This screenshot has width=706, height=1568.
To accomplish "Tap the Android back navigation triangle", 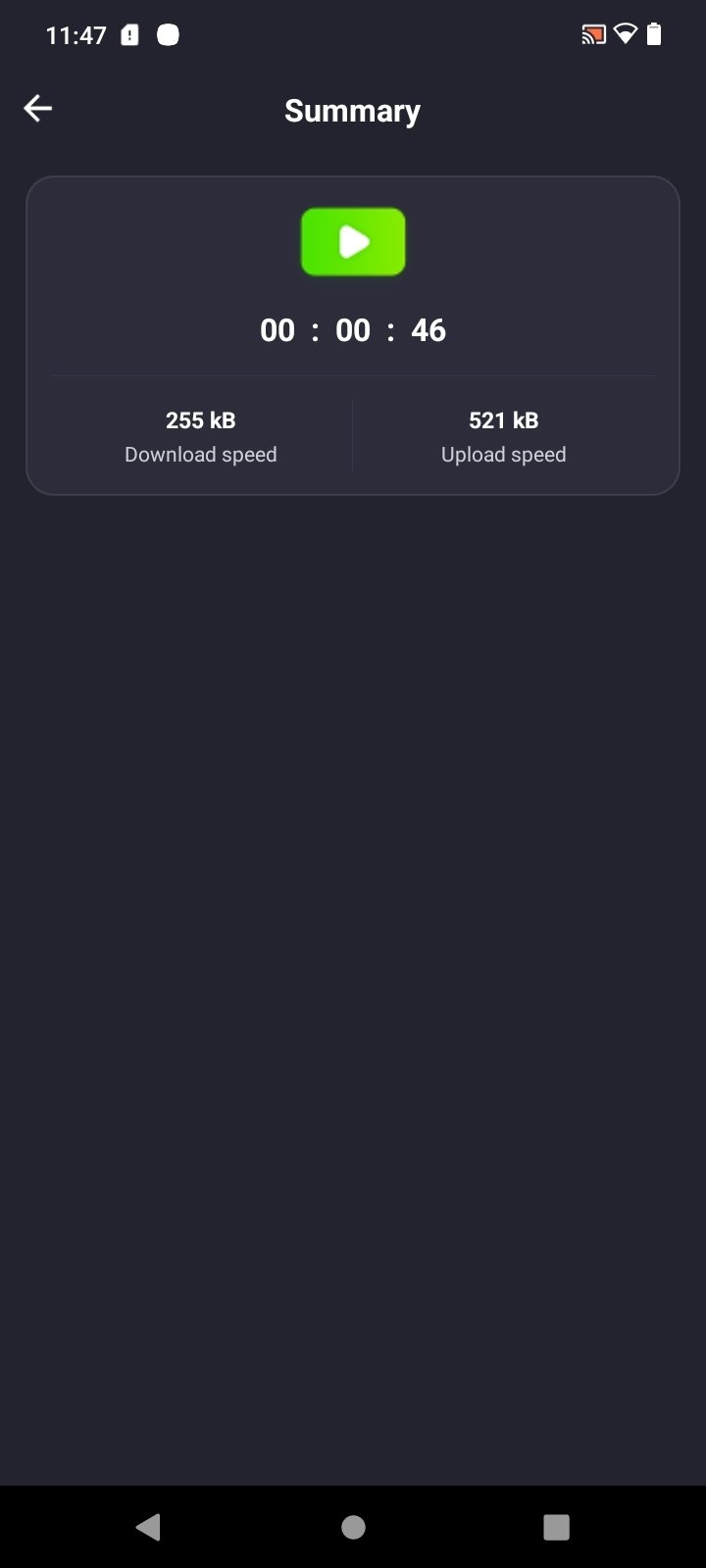I will coord(148,1525).
